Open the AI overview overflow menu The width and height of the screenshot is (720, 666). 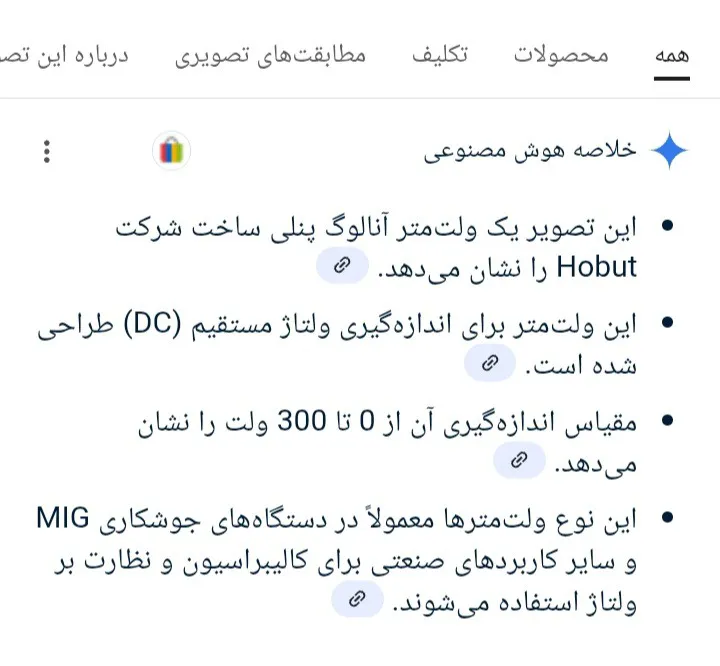(46, 152)
